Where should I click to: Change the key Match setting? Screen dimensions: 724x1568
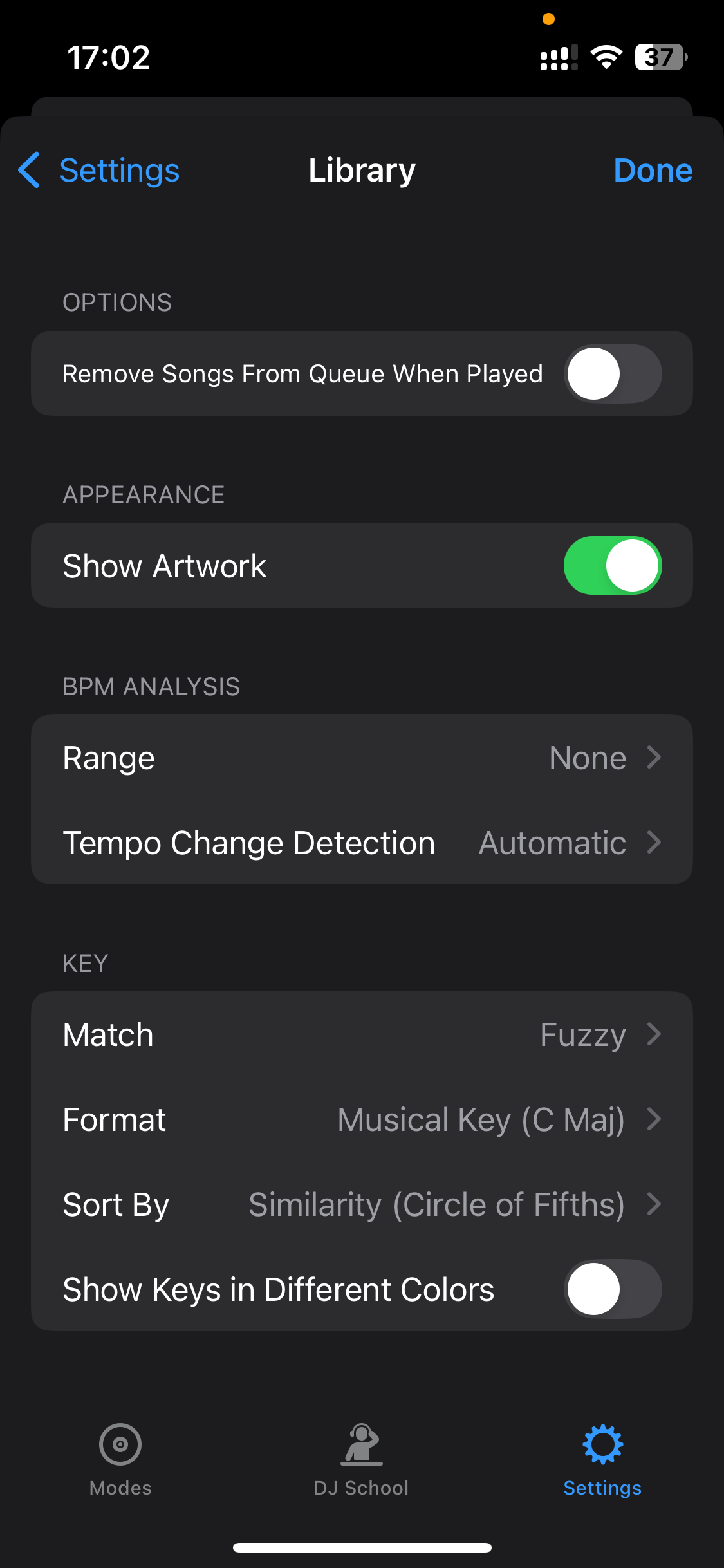tap(362, 1034)
